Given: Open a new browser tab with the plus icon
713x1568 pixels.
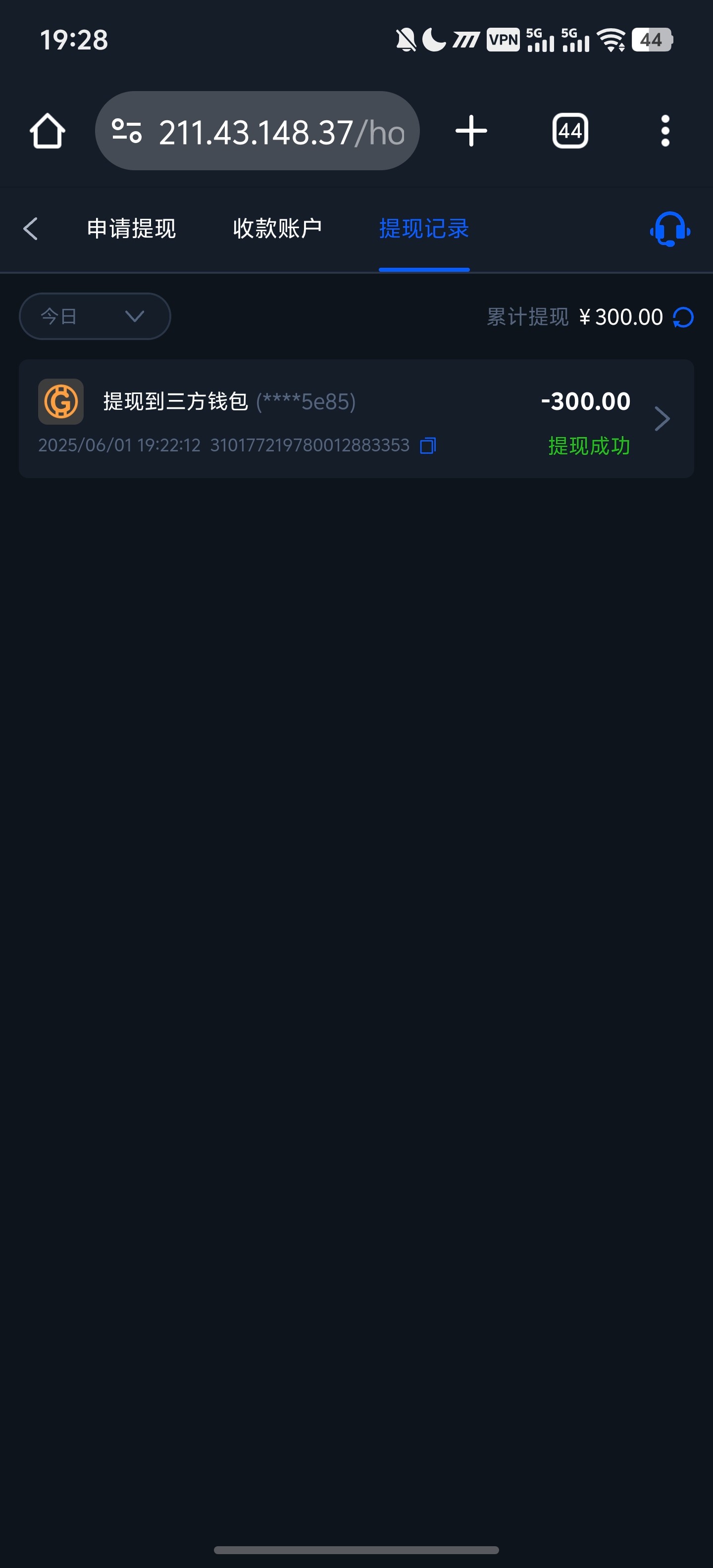Looking at the screenshot, I should [471, 130].
